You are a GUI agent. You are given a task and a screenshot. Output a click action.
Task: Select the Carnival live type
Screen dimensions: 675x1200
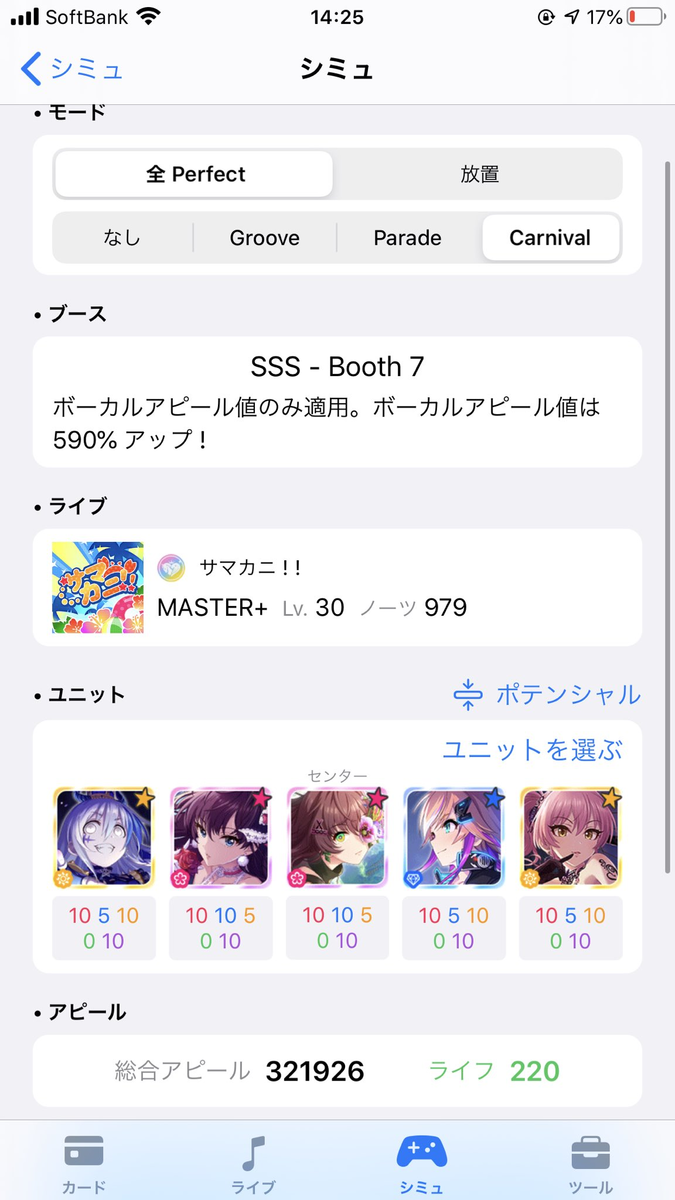click(550, 238)
